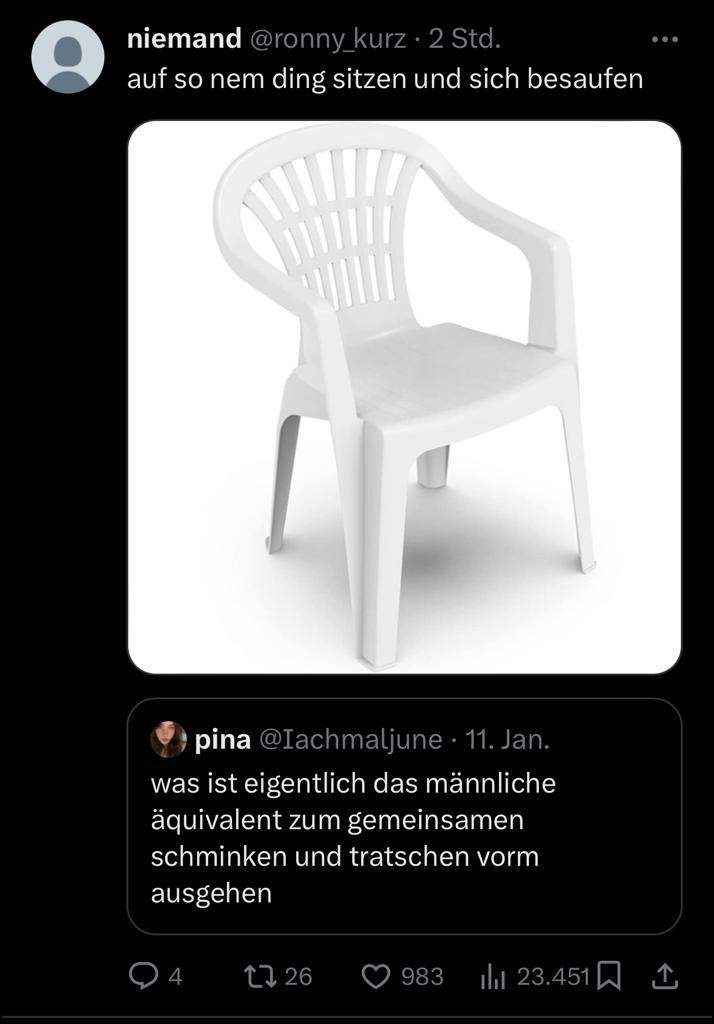Screen dimensions: 714x1024
Task: Open the white plastic chair image
Action: point(404,397)
